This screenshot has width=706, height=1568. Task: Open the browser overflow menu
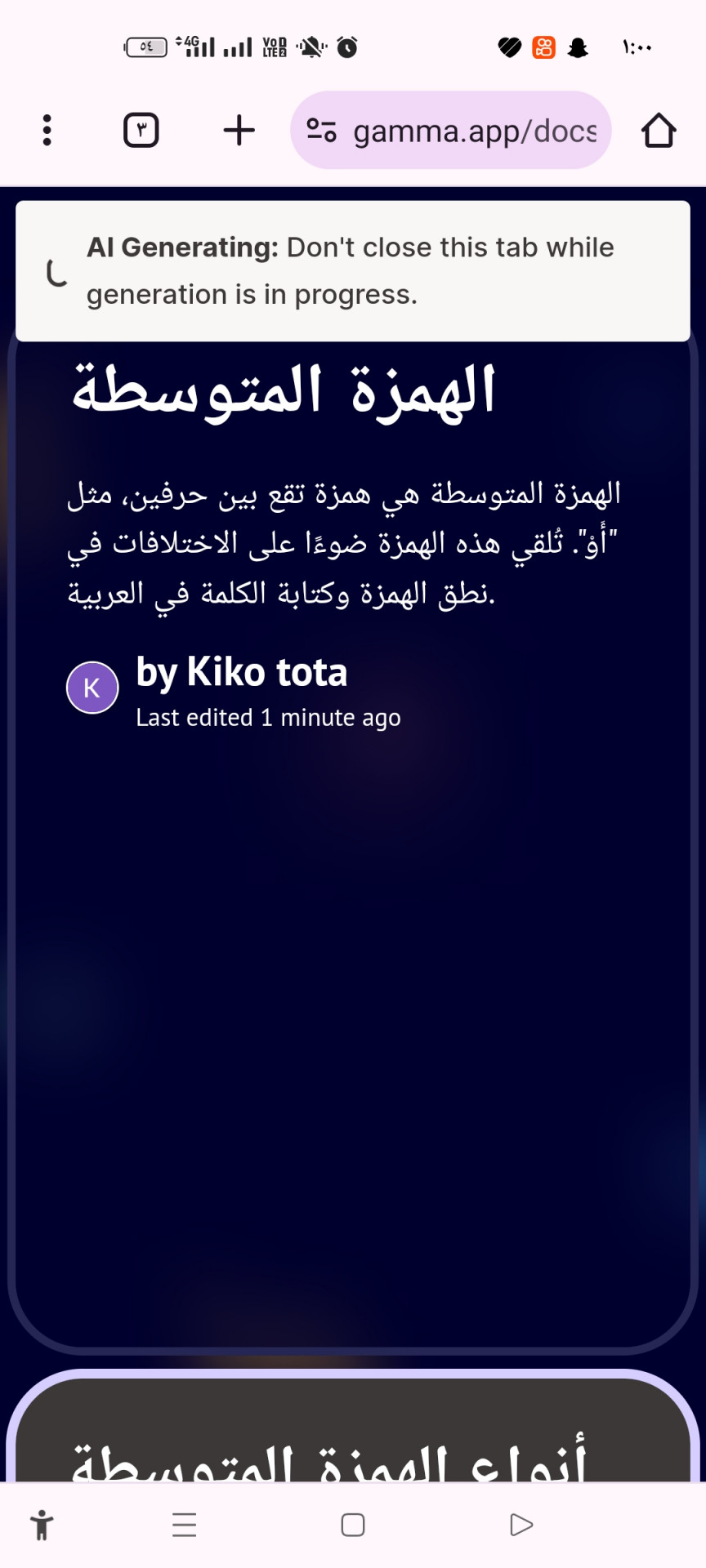coord(47,131)
